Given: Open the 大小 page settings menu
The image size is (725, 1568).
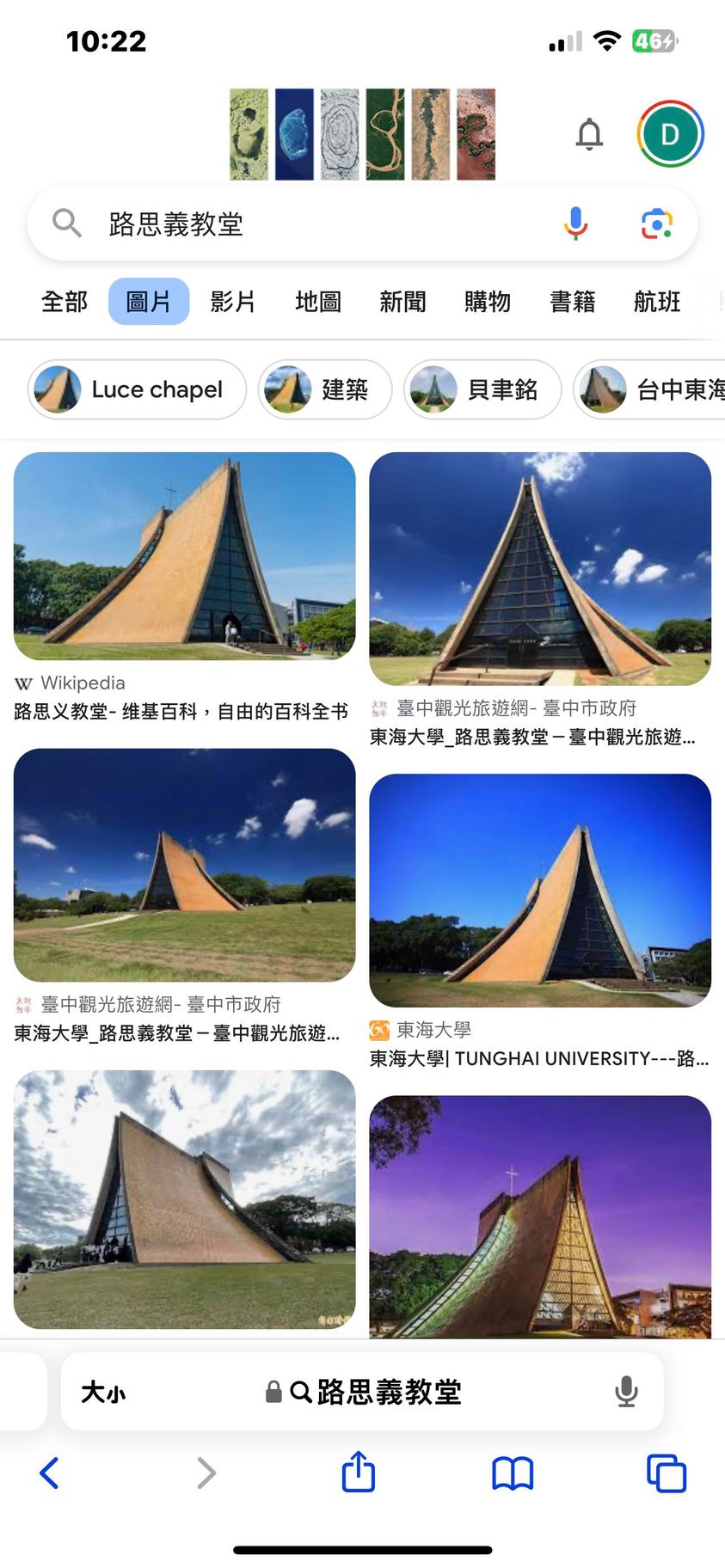Looking at the screenshot, I should 103,1392.
